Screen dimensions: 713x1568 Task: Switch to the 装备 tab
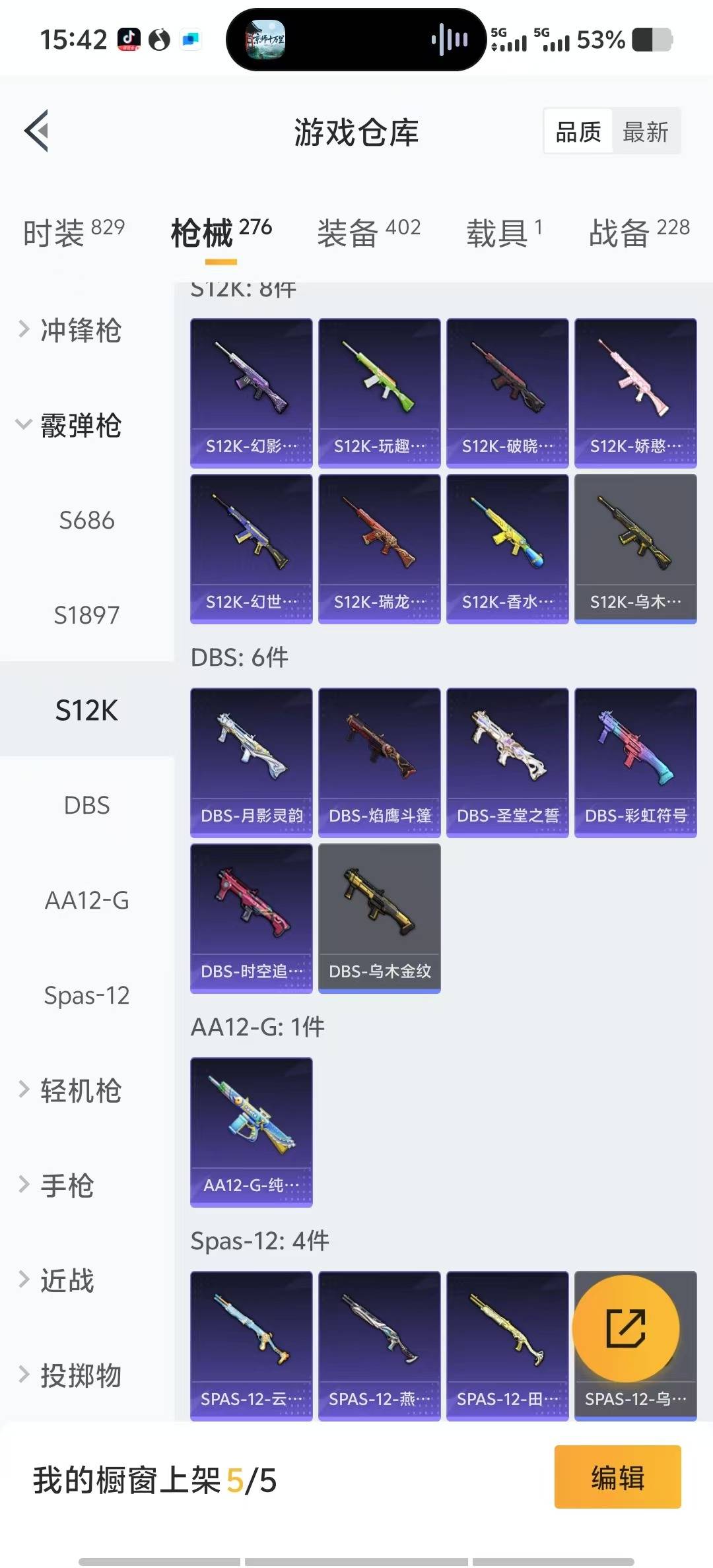[368, 232]
